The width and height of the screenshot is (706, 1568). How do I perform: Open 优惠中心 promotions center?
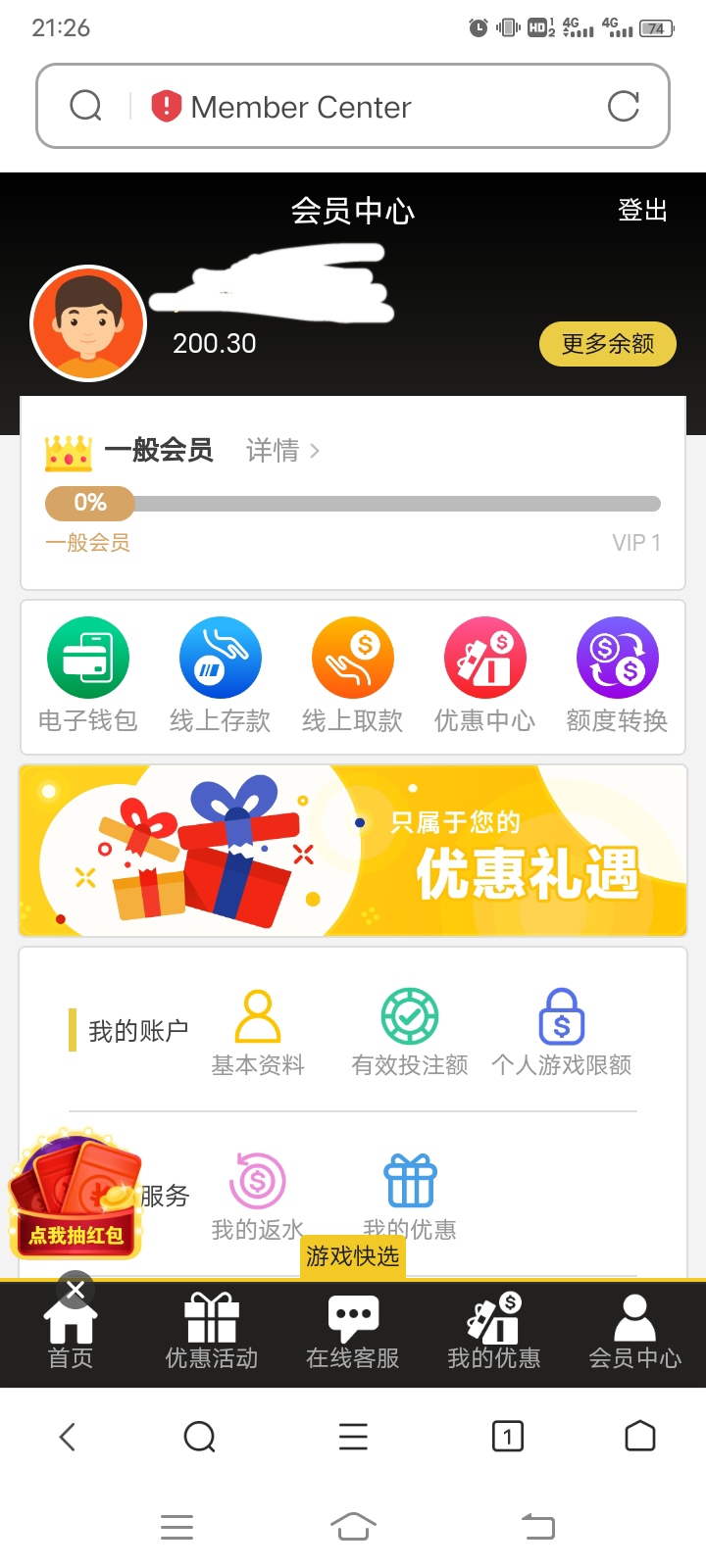pyautogui.click(x=484, y=676)
